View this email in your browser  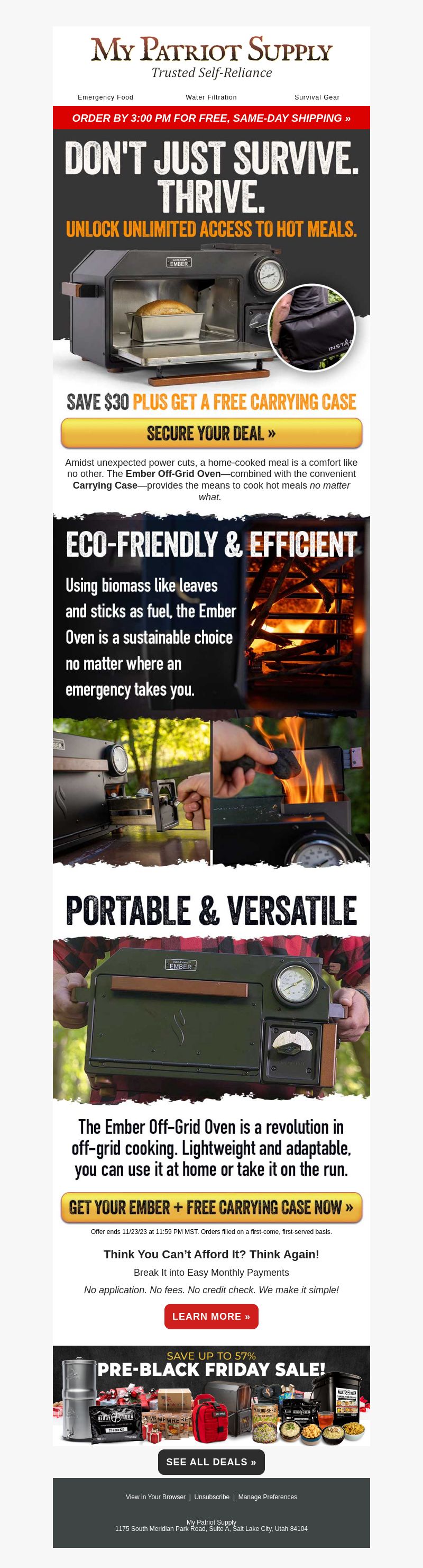coord(155,1497)
